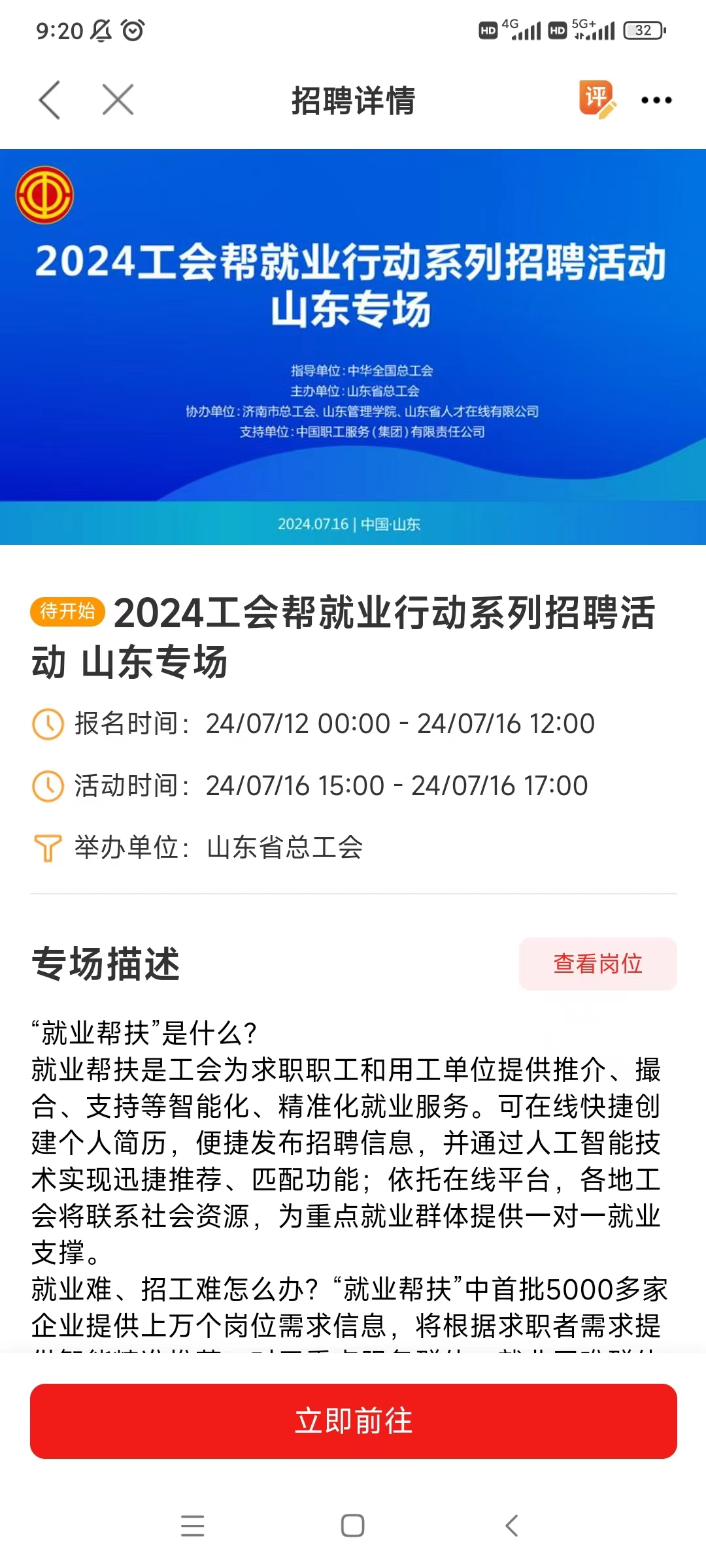Close the 招聘详情 page
The image size is (706, 1568).
pyautogui.click(x=118, y=100)
